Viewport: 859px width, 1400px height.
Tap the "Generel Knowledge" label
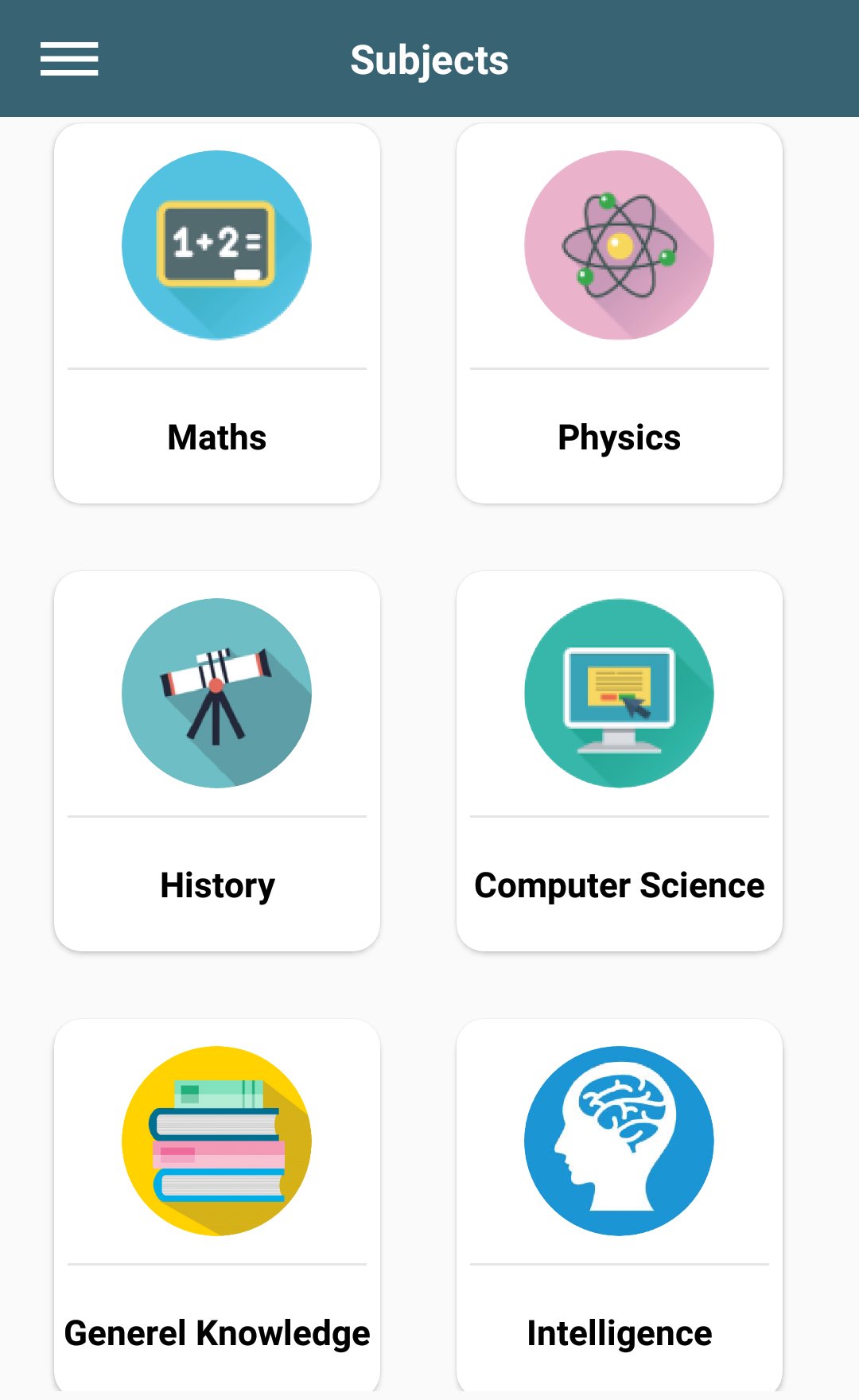coord(216,1332)
